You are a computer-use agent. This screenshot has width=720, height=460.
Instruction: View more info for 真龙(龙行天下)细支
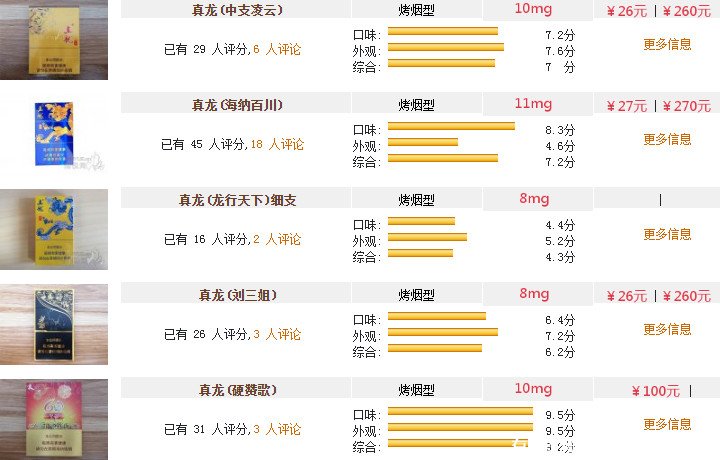[x=667, y=234]
